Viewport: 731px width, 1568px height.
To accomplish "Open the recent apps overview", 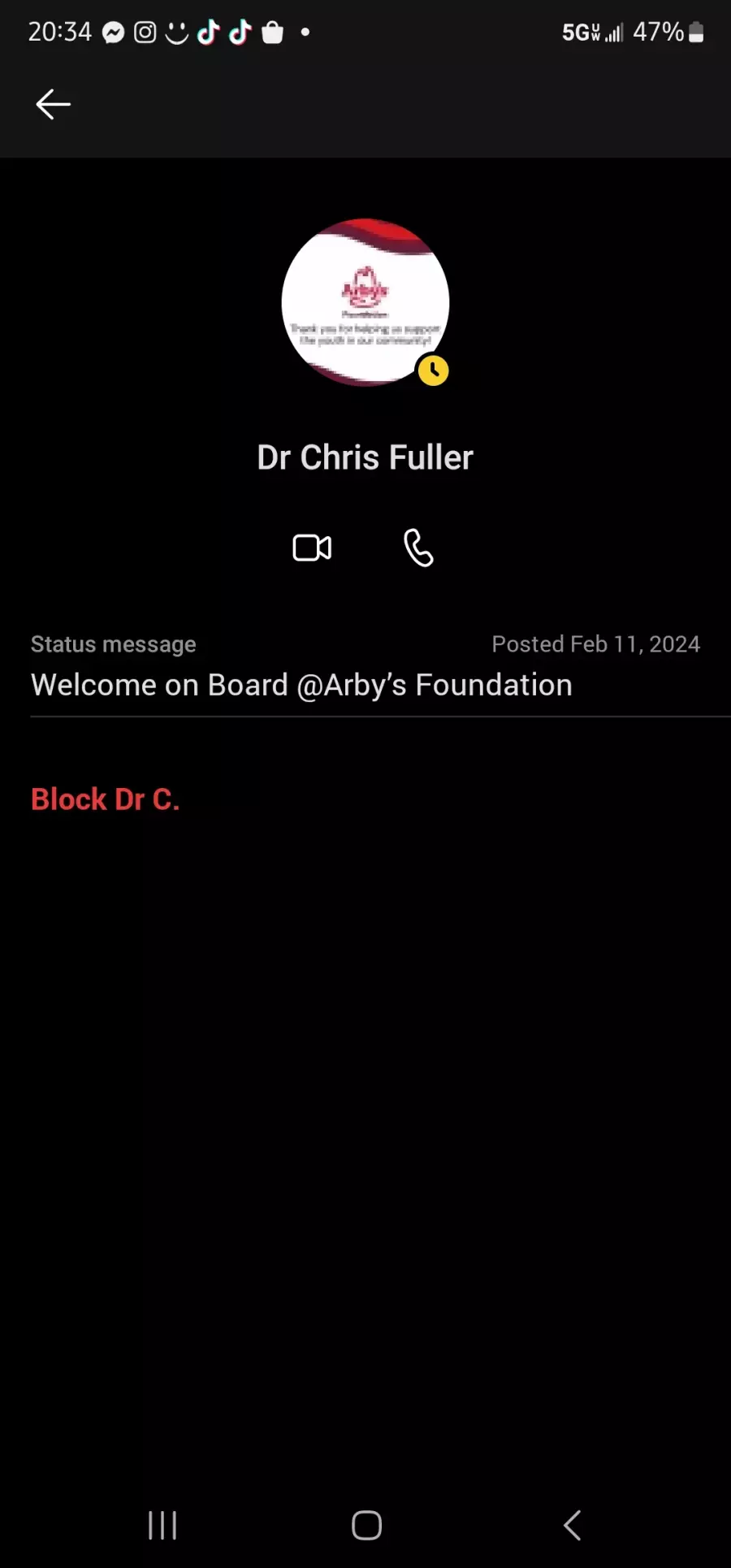I will coord(162,1525).
